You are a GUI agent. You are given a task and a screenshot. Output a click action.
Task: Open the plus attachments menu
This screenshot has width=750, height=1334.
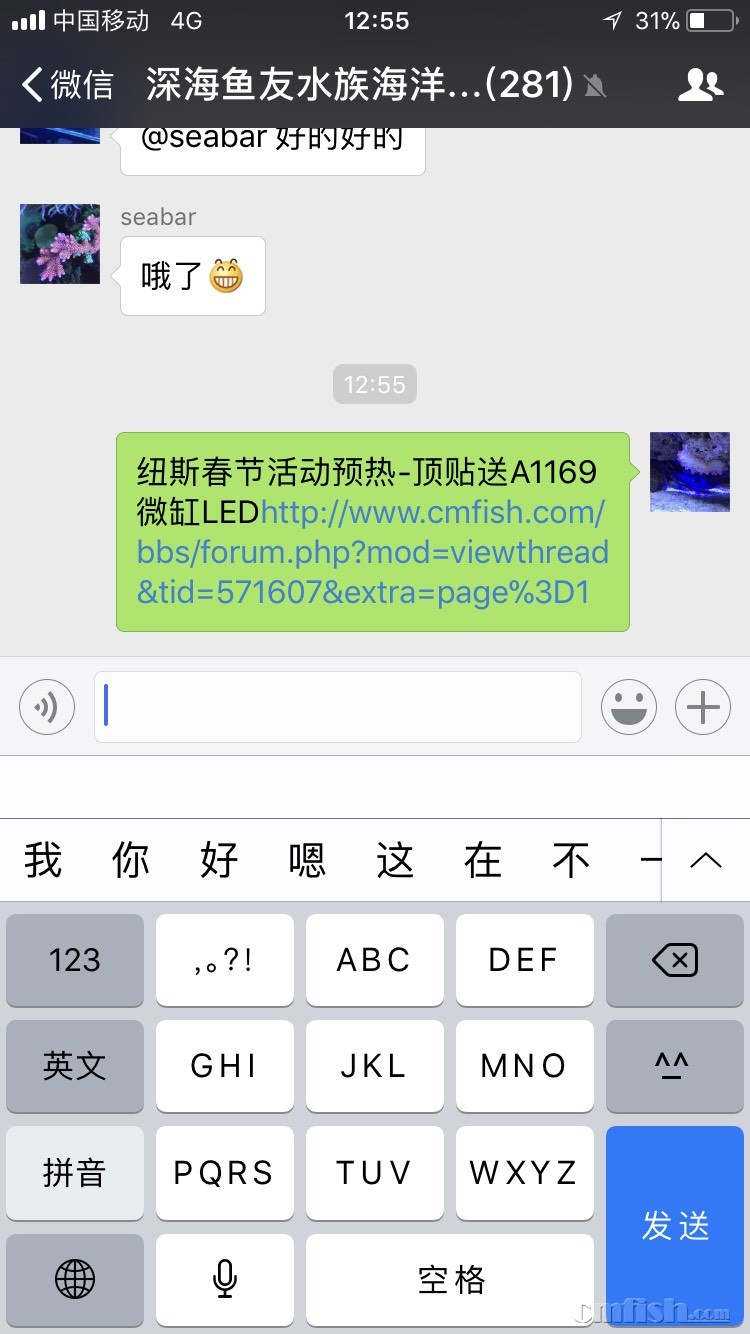pyautogui.click(x=703, y=707)
